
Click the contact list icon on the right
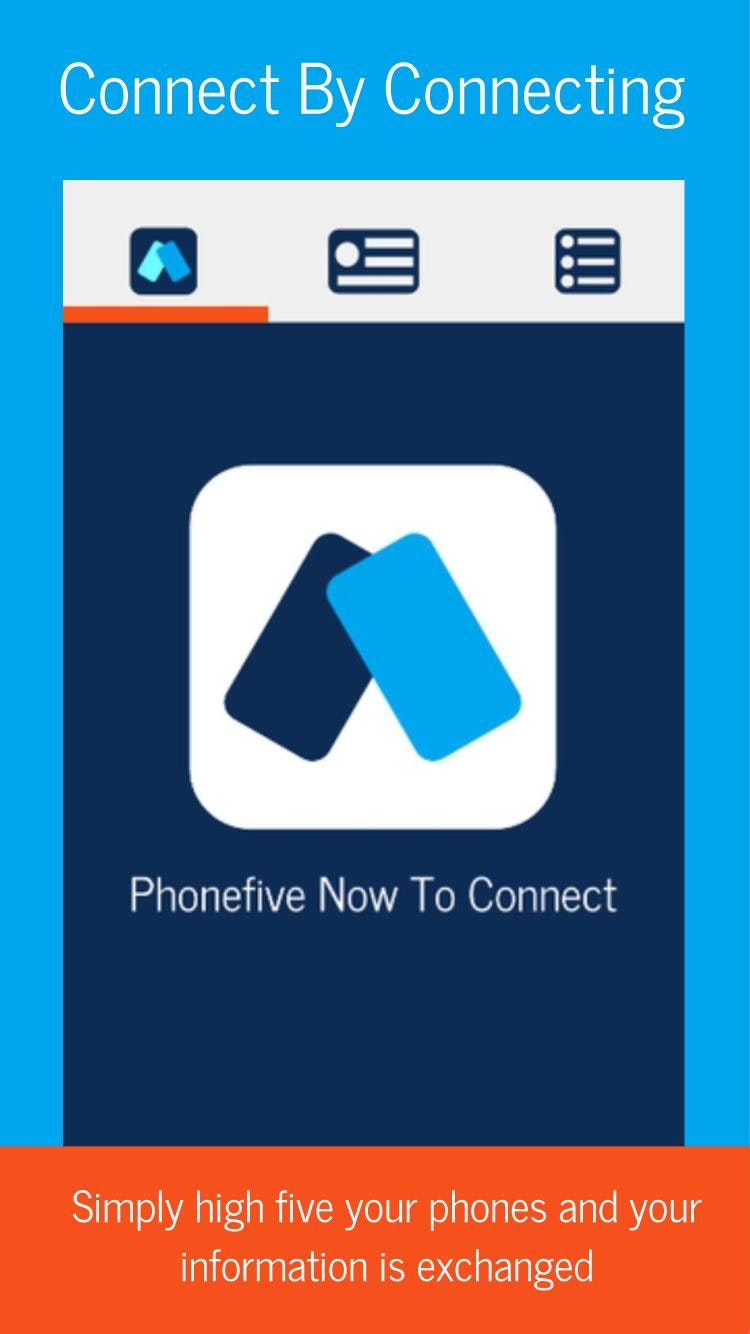(x=587, y=260)
